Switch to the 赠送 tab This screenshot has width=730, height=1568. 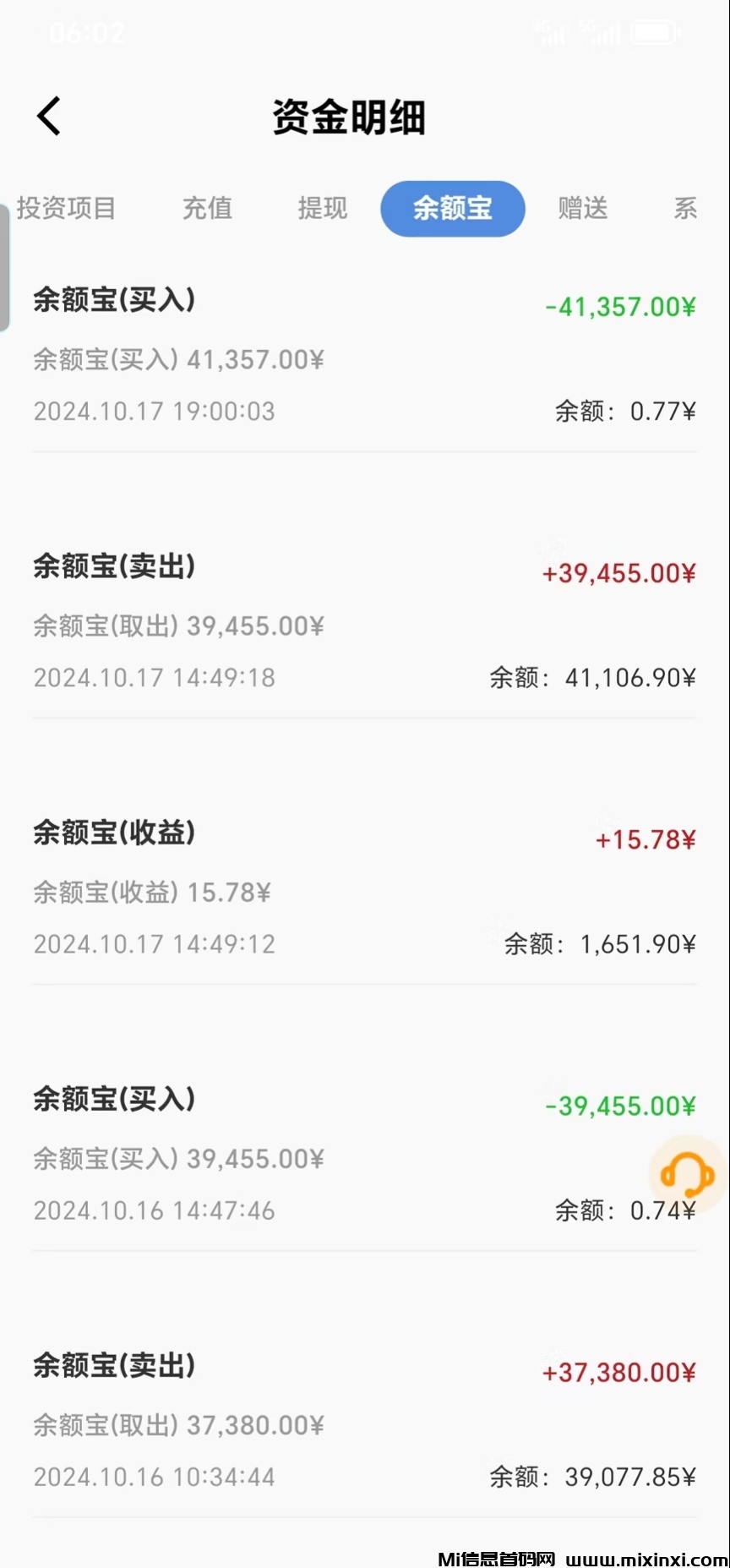coord(583,208)
